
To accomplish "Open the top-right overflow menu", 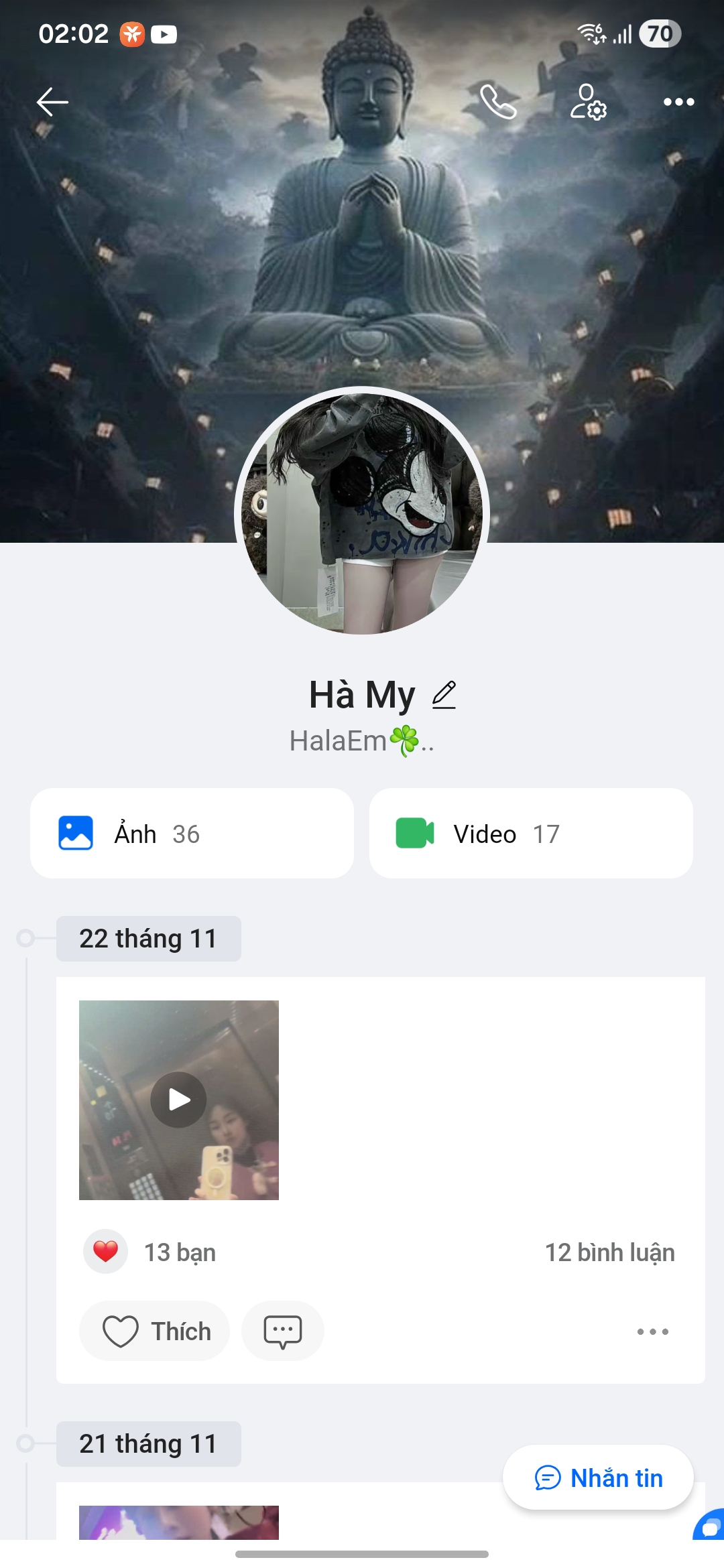I will [678, 102].
